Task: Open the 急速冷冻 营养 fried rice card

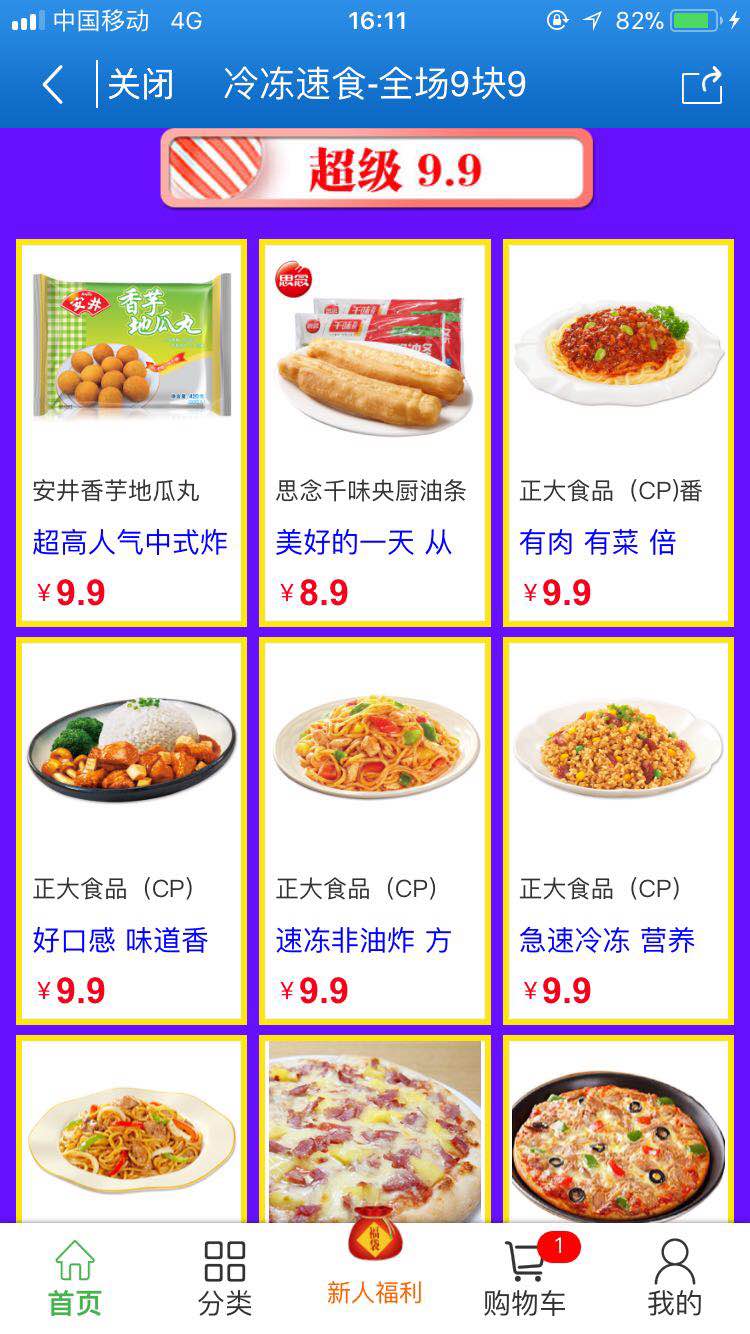Action: pyautogui.click(x=618, y=830)
